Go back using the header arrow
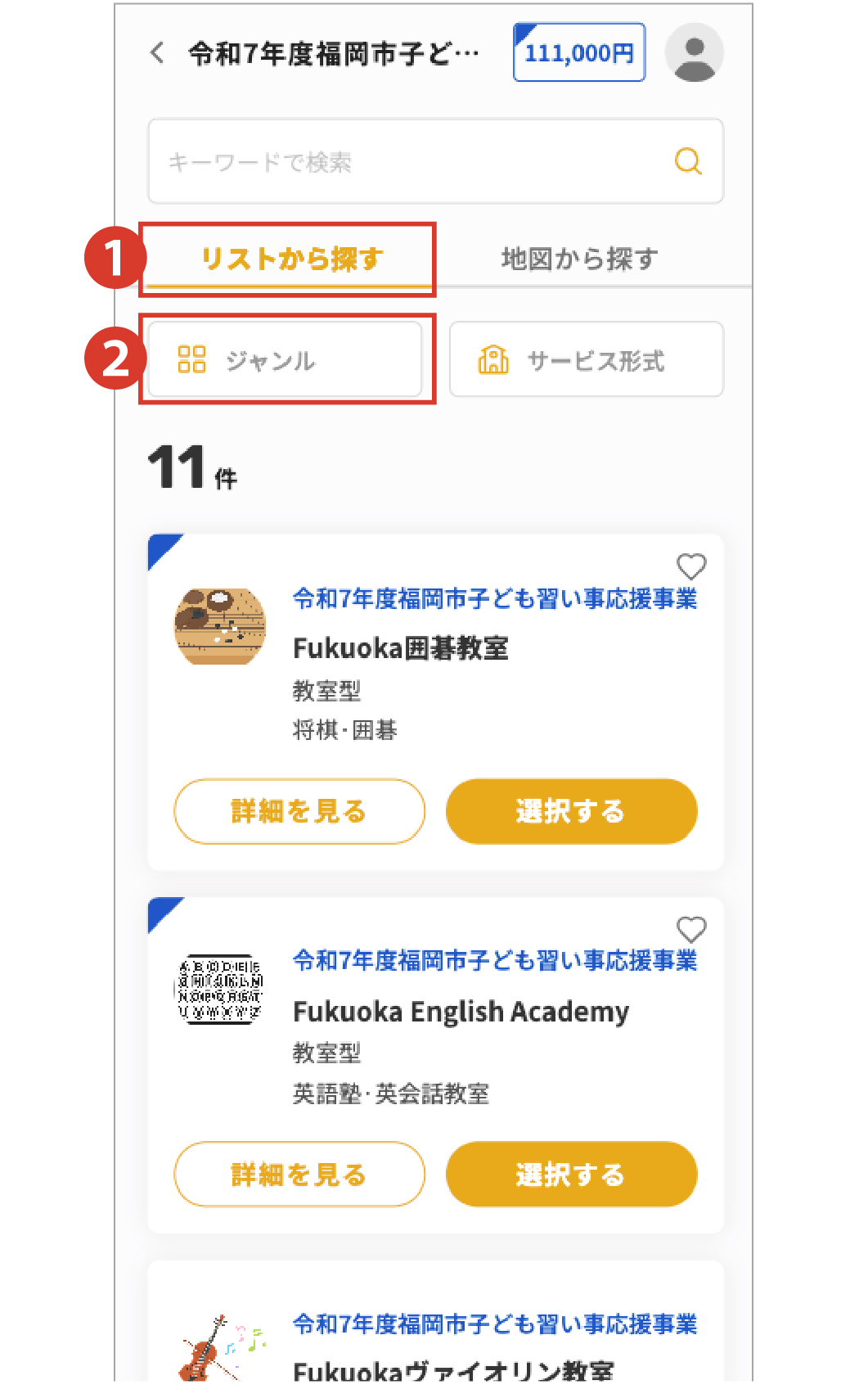The height and width of the screenshot is (1389, 868). 158,53
